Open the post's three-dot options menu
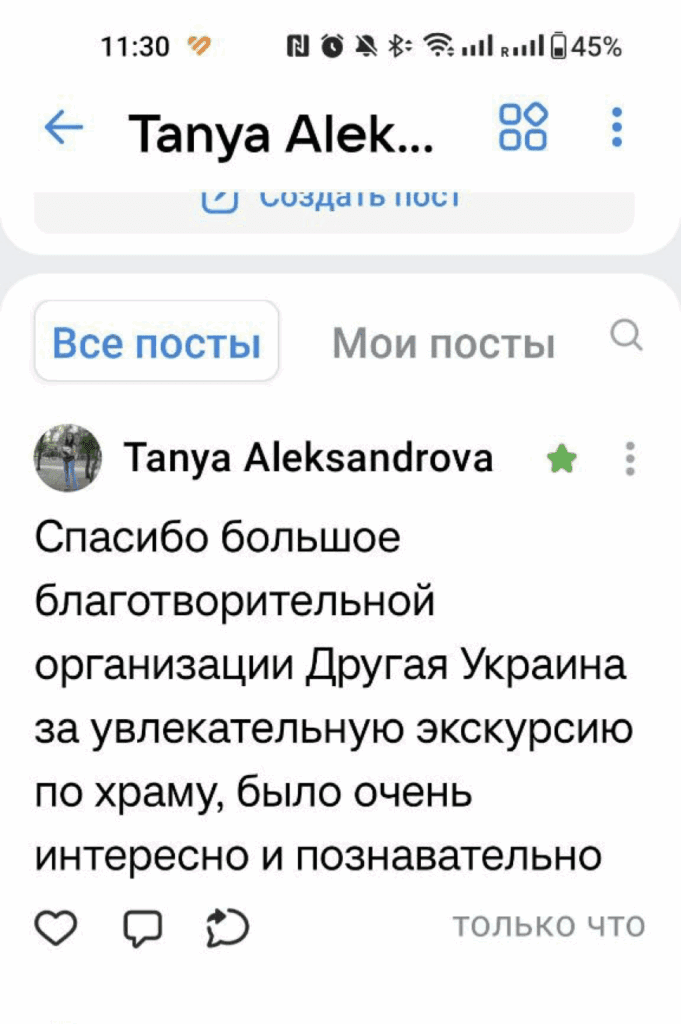This screenshot has height=1024, width=681. 629,458
